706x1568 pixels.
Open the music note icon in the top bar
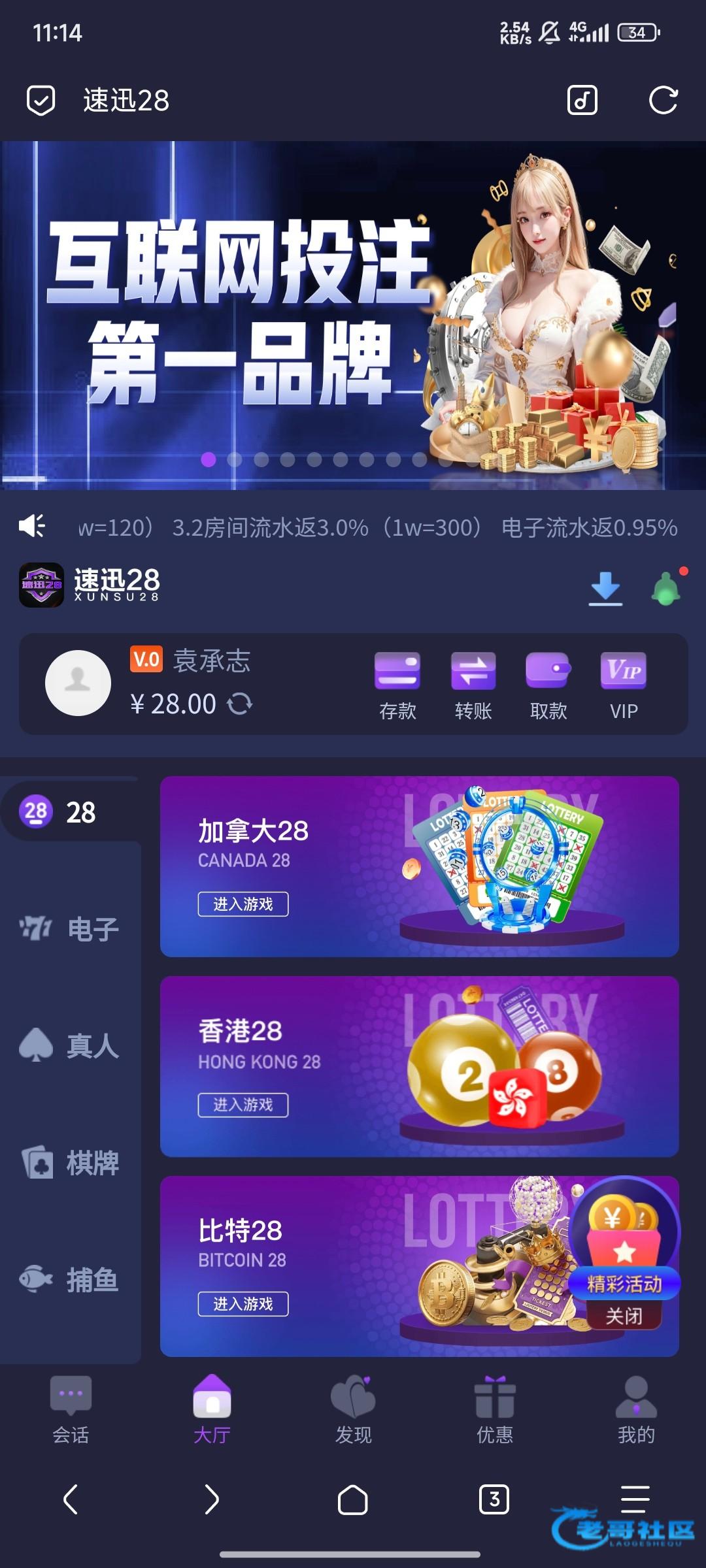pos(582,101)
